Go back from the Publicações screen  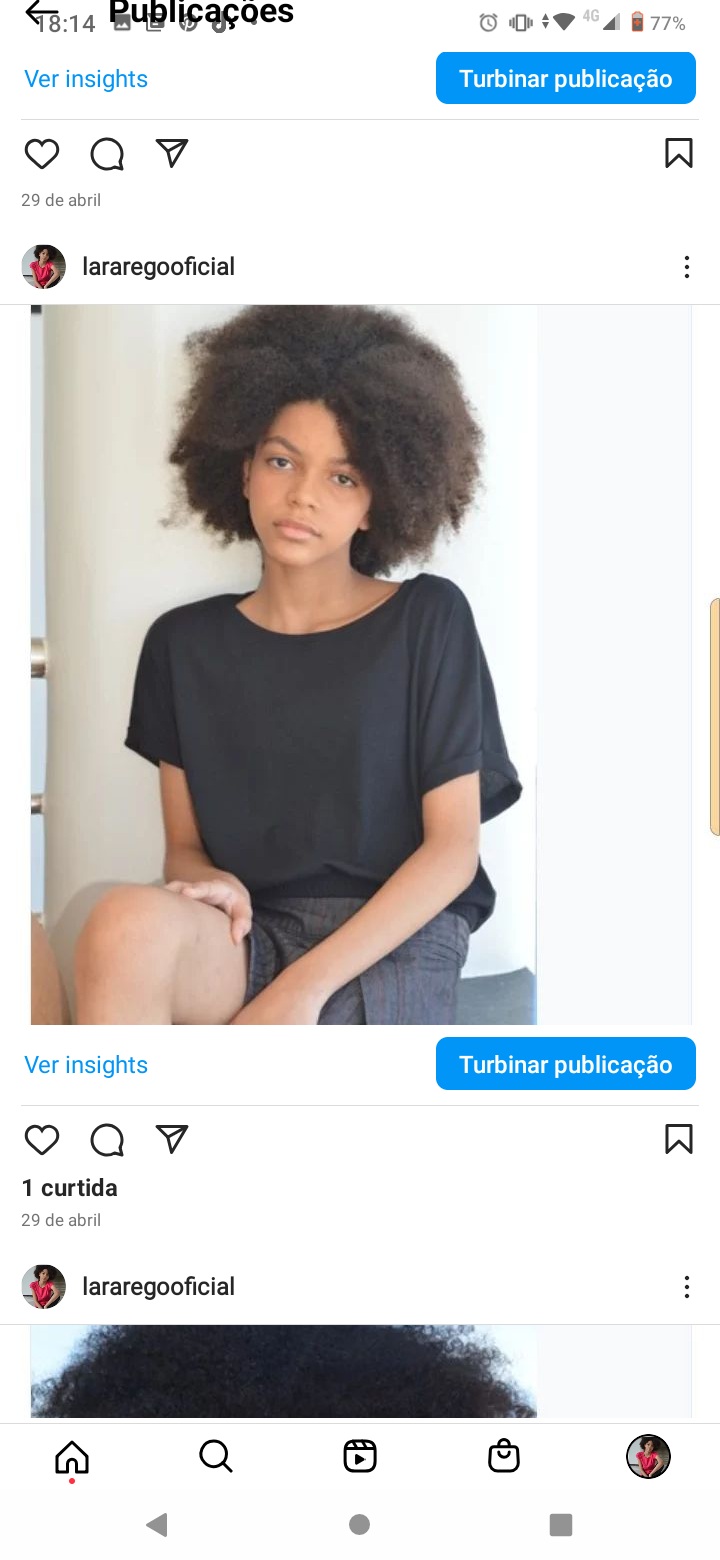[40, 12]
